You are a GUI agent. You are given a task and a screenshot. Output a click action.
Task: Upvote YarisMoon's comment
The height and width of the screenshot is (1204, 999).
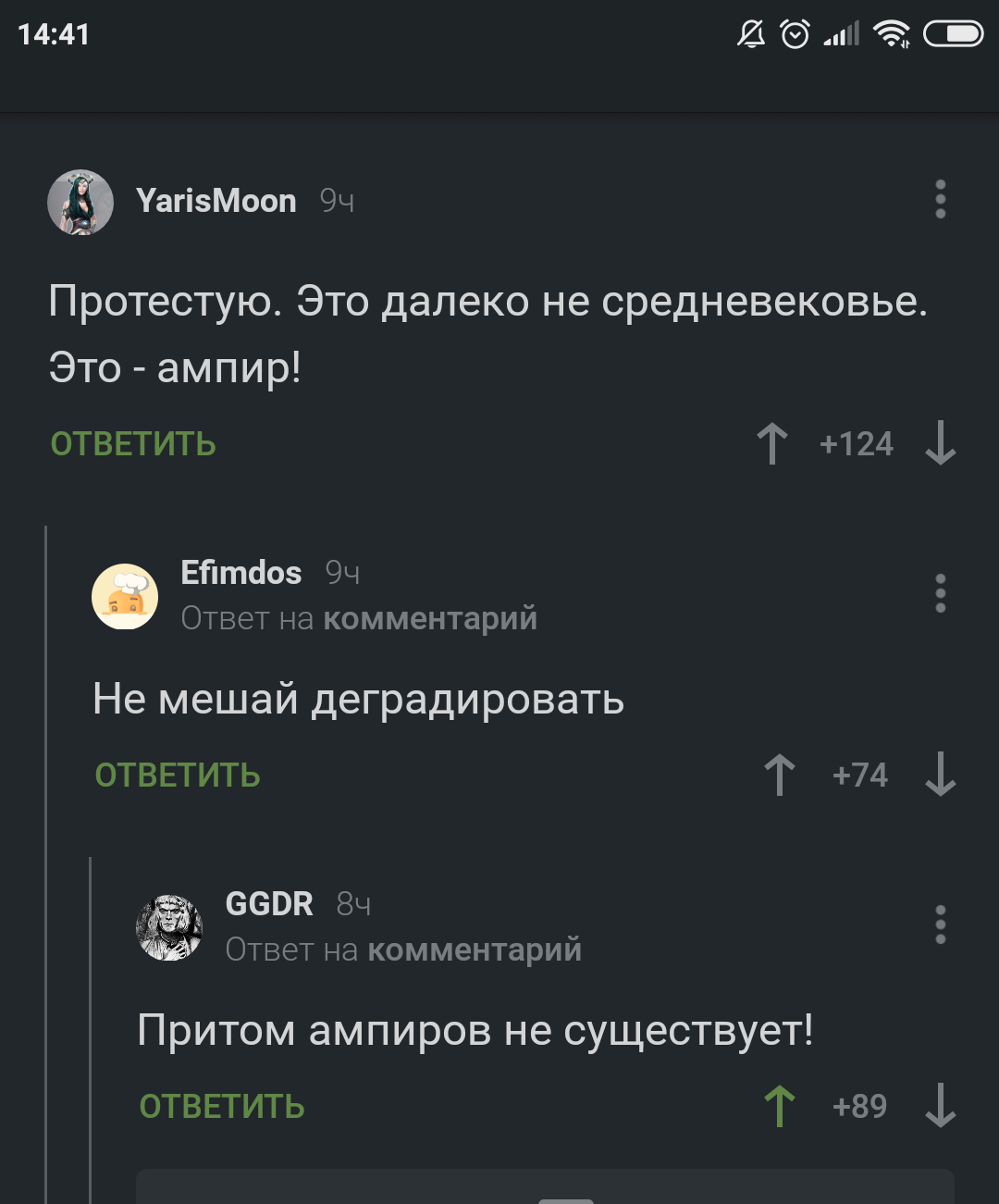[x=772, y=443]
